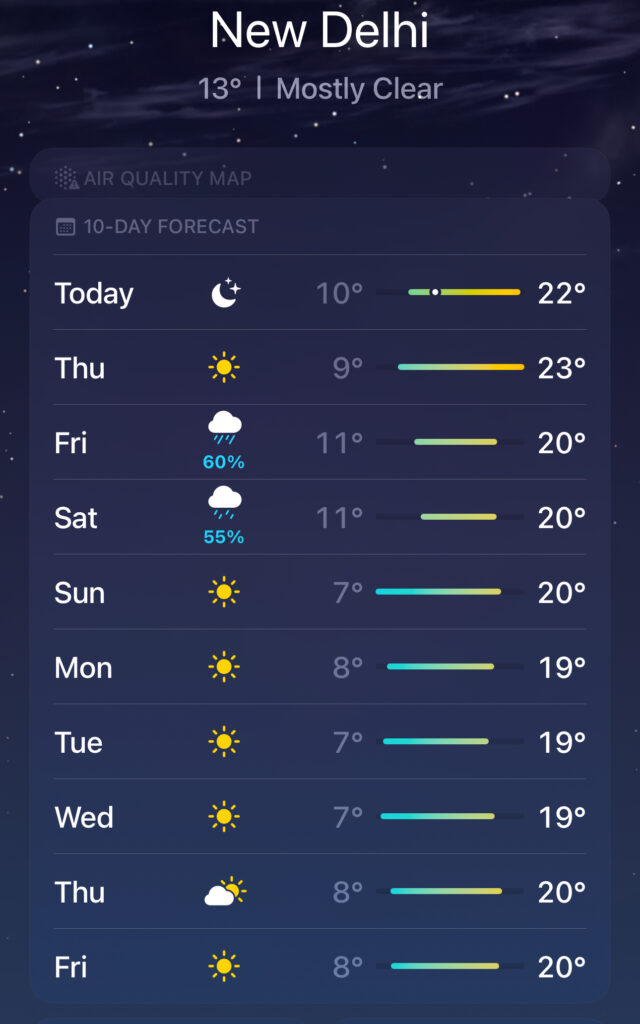640x1024 pixels.
Task: Open Sat forecast with 55% rain
Action: [x=320, y=518]
